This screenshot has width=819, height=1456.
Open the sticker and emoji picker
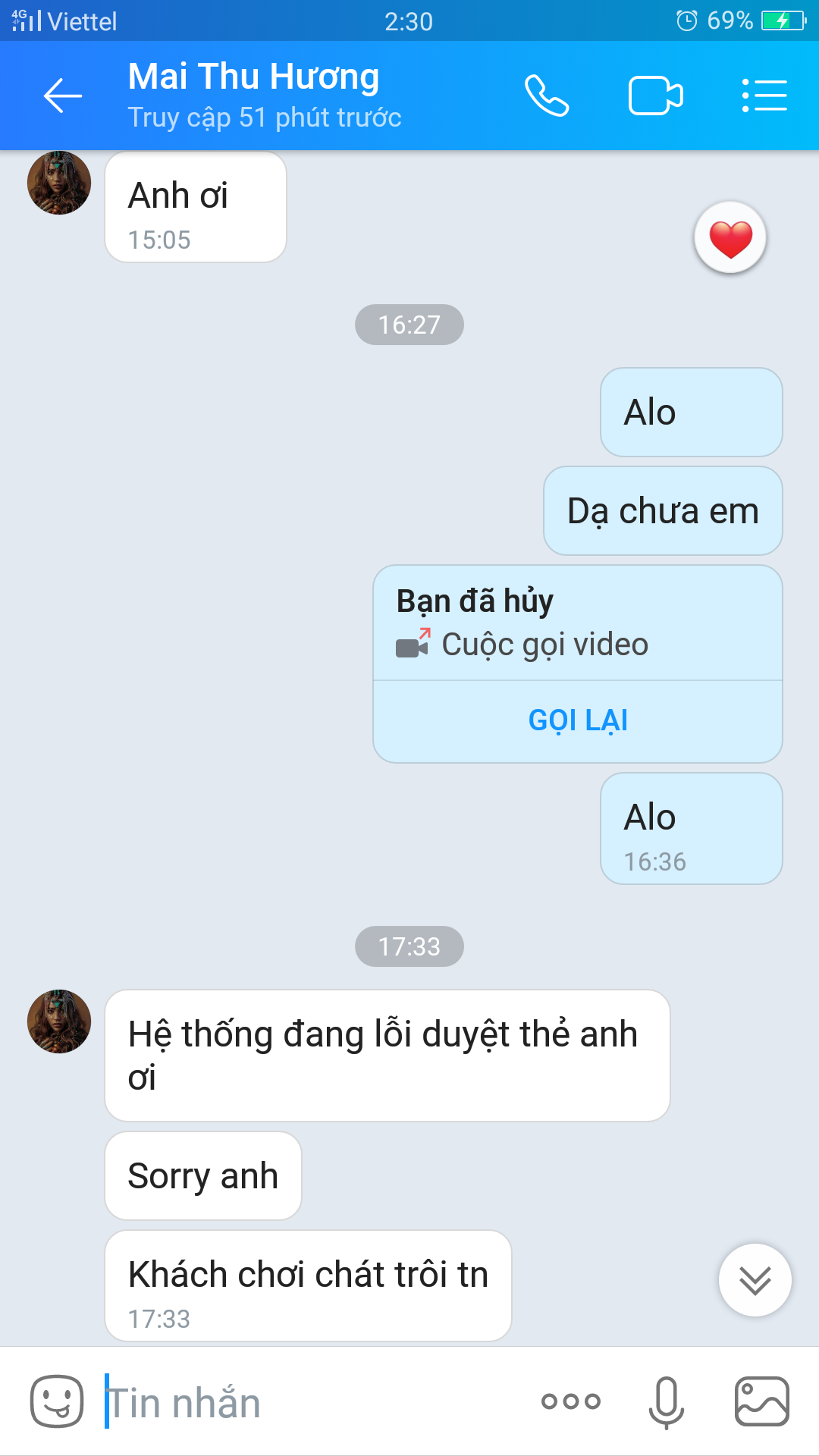(x=57, y=1401)
